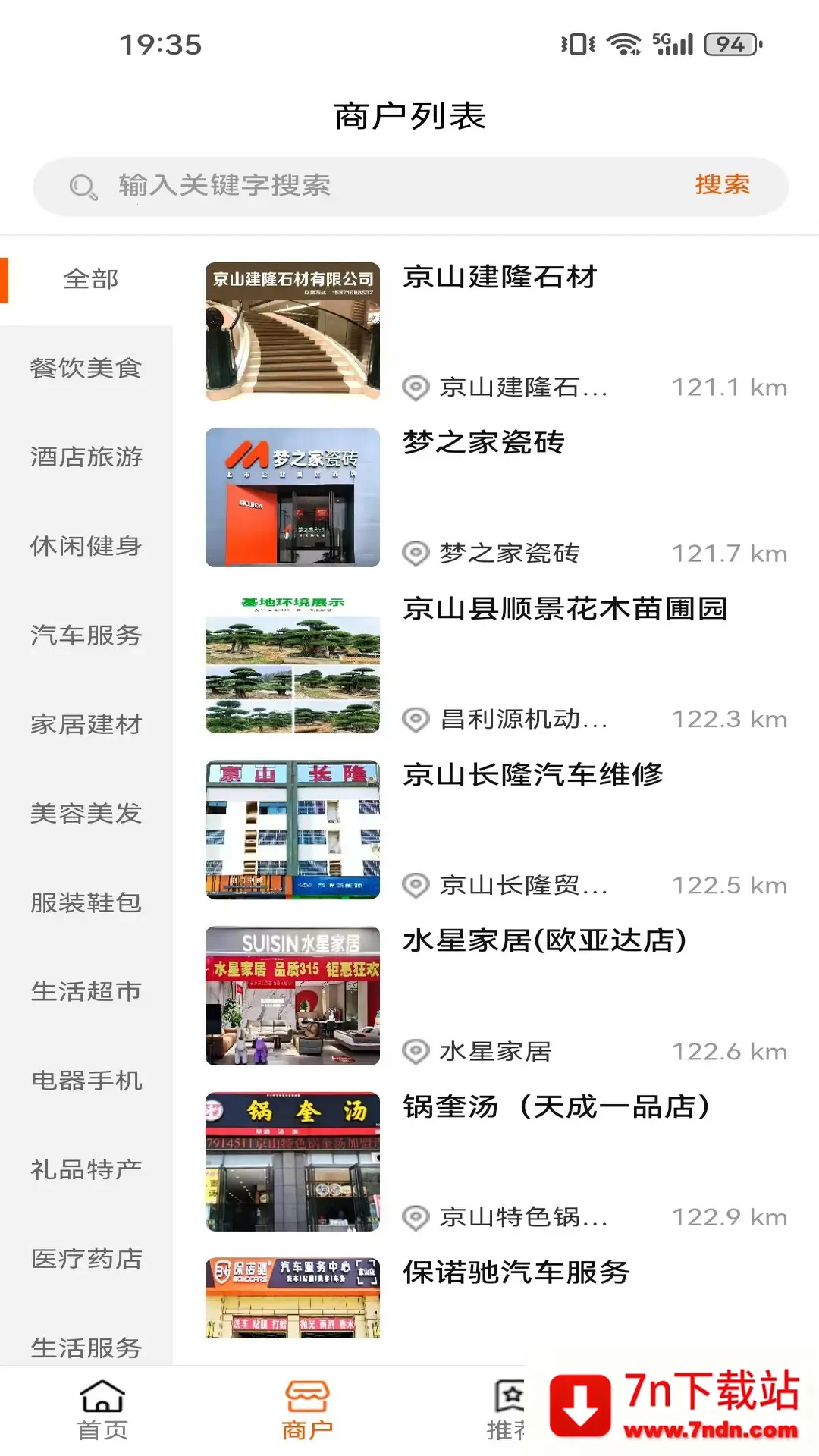Open the 家居建材 category
819x1456 pixels.
(86, 724)
